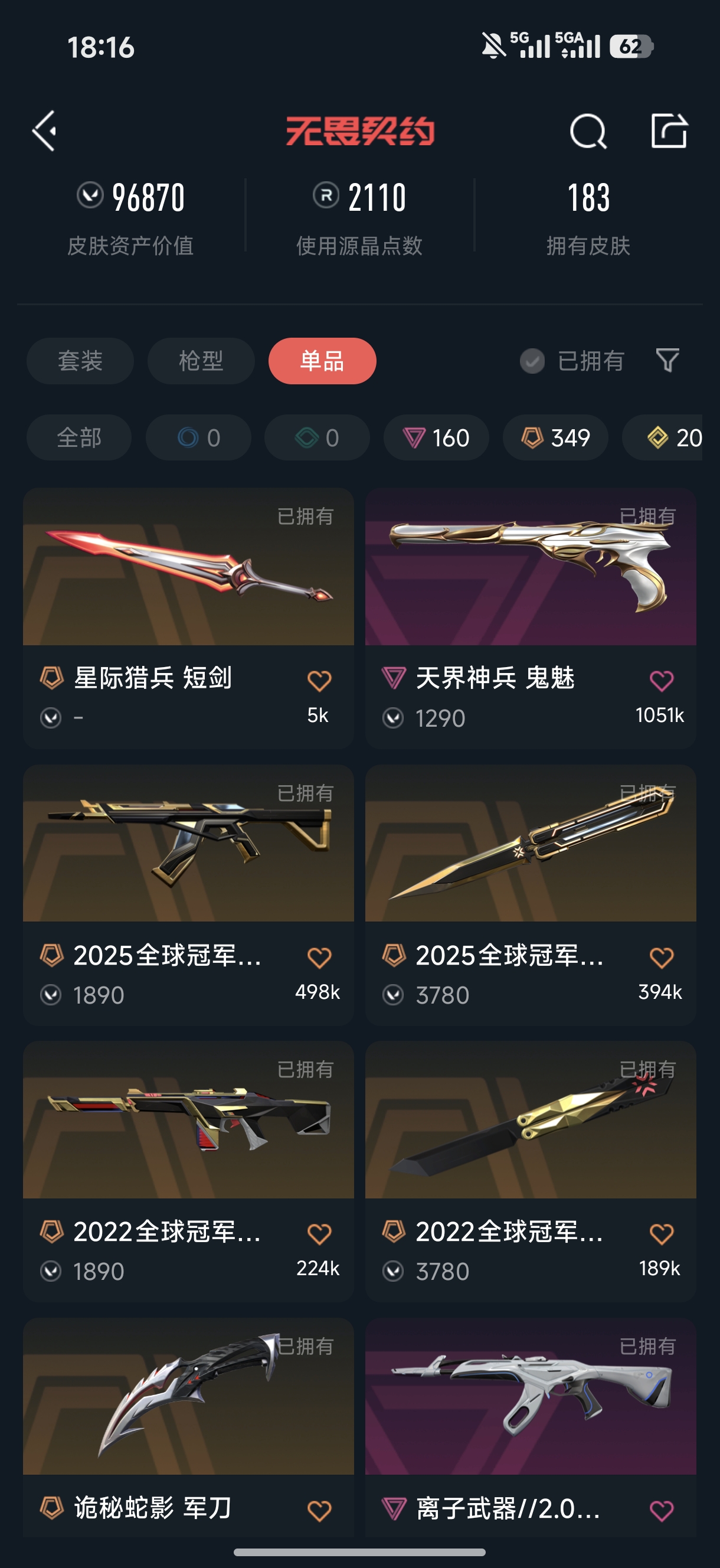
Task: Toggle the 已拥有 checkbox filter
Action: coord(572,361)
